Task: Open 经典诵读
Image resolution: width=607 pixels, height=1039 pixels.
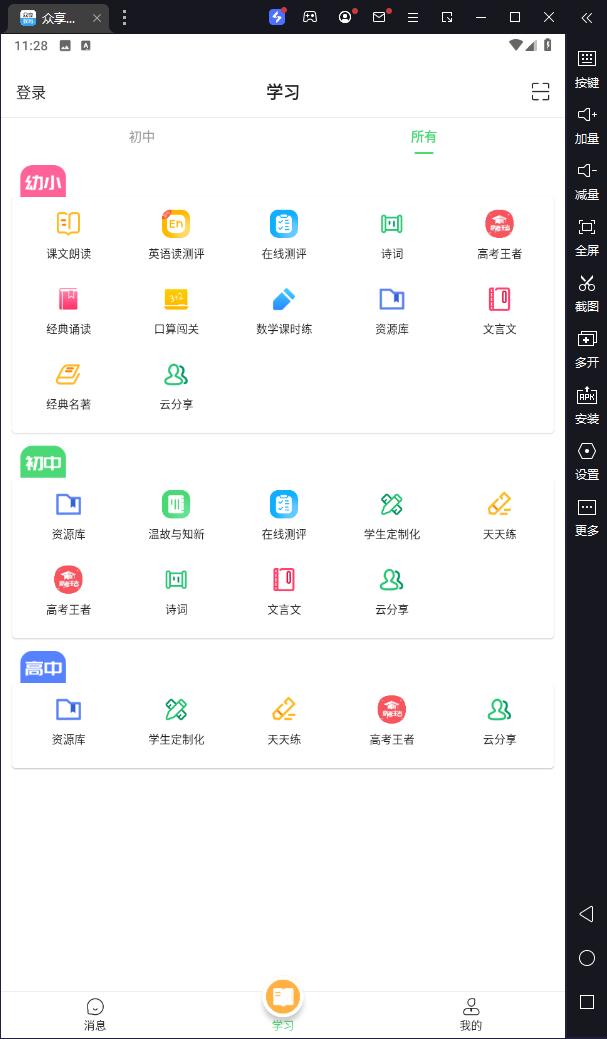Action: tap(68, 308)
